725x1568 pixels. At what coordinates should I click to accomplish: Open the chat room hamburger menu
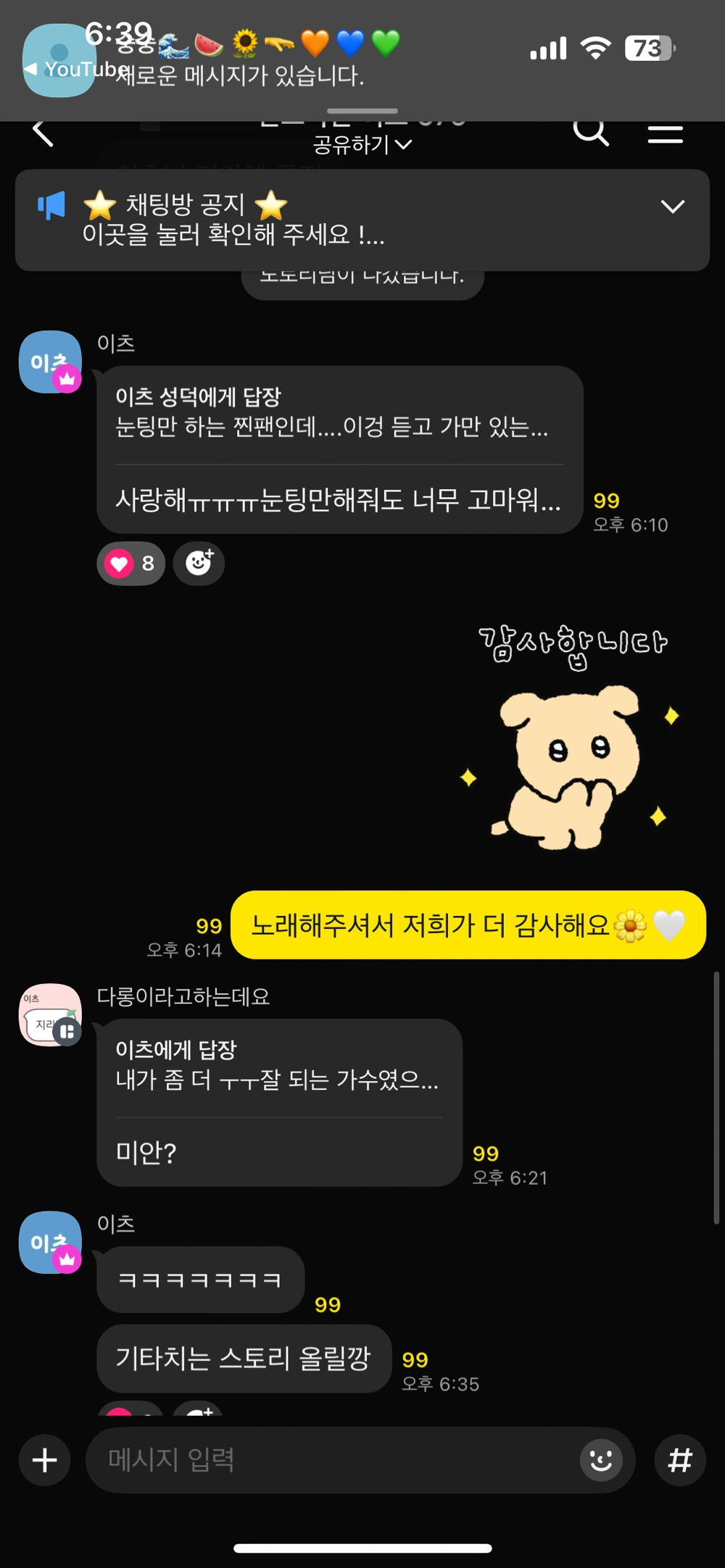pyautogui.click(x=665, y=133)
